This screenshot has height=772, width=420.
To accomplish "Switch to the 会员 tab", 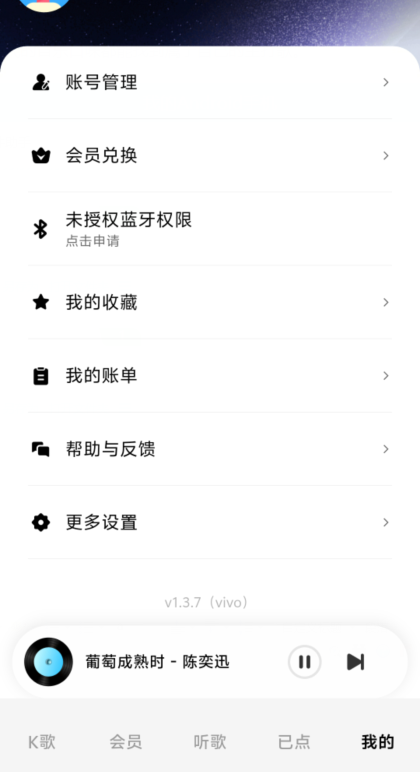I will [x=126, y=741].
